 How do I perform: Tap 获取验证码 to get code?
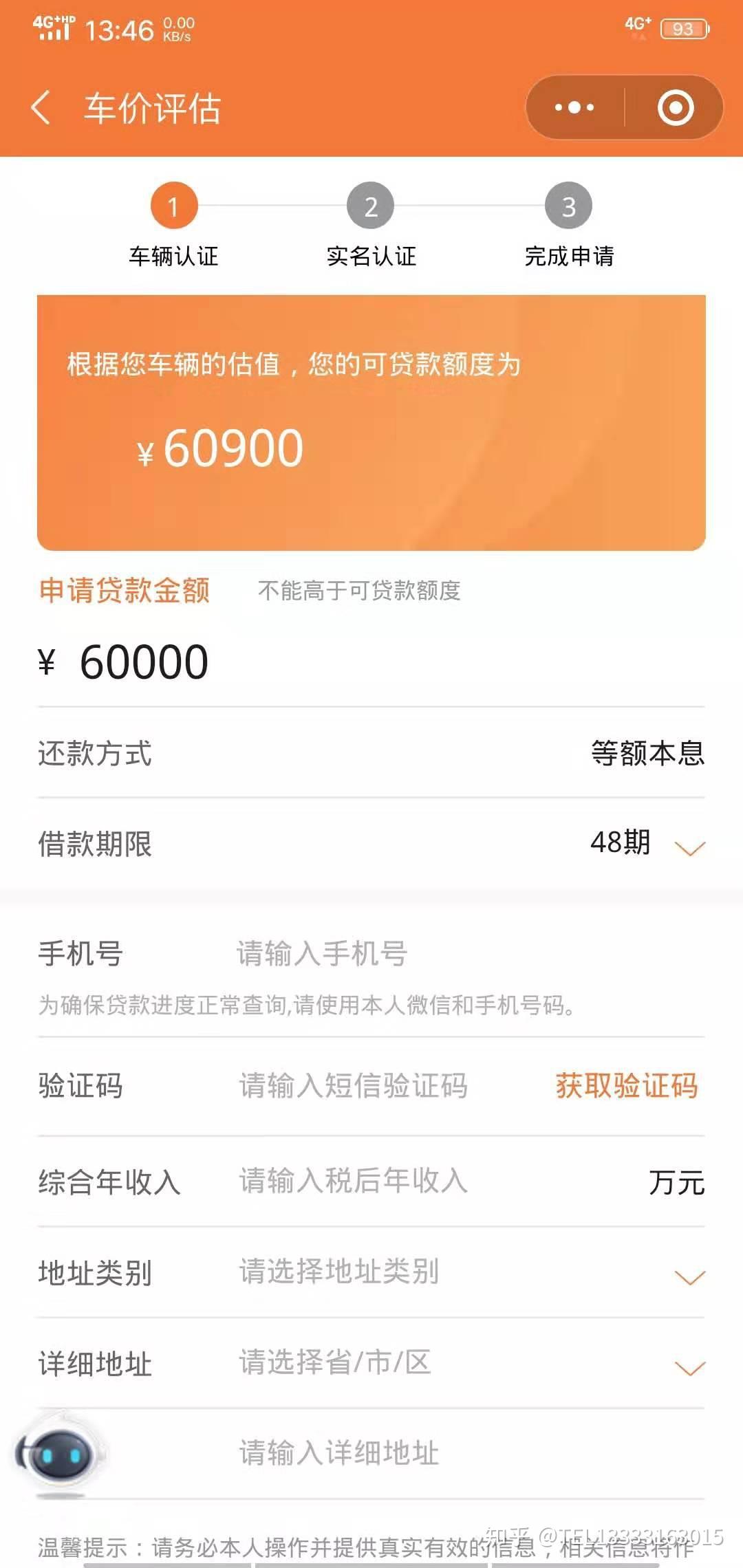point(626,1086)
